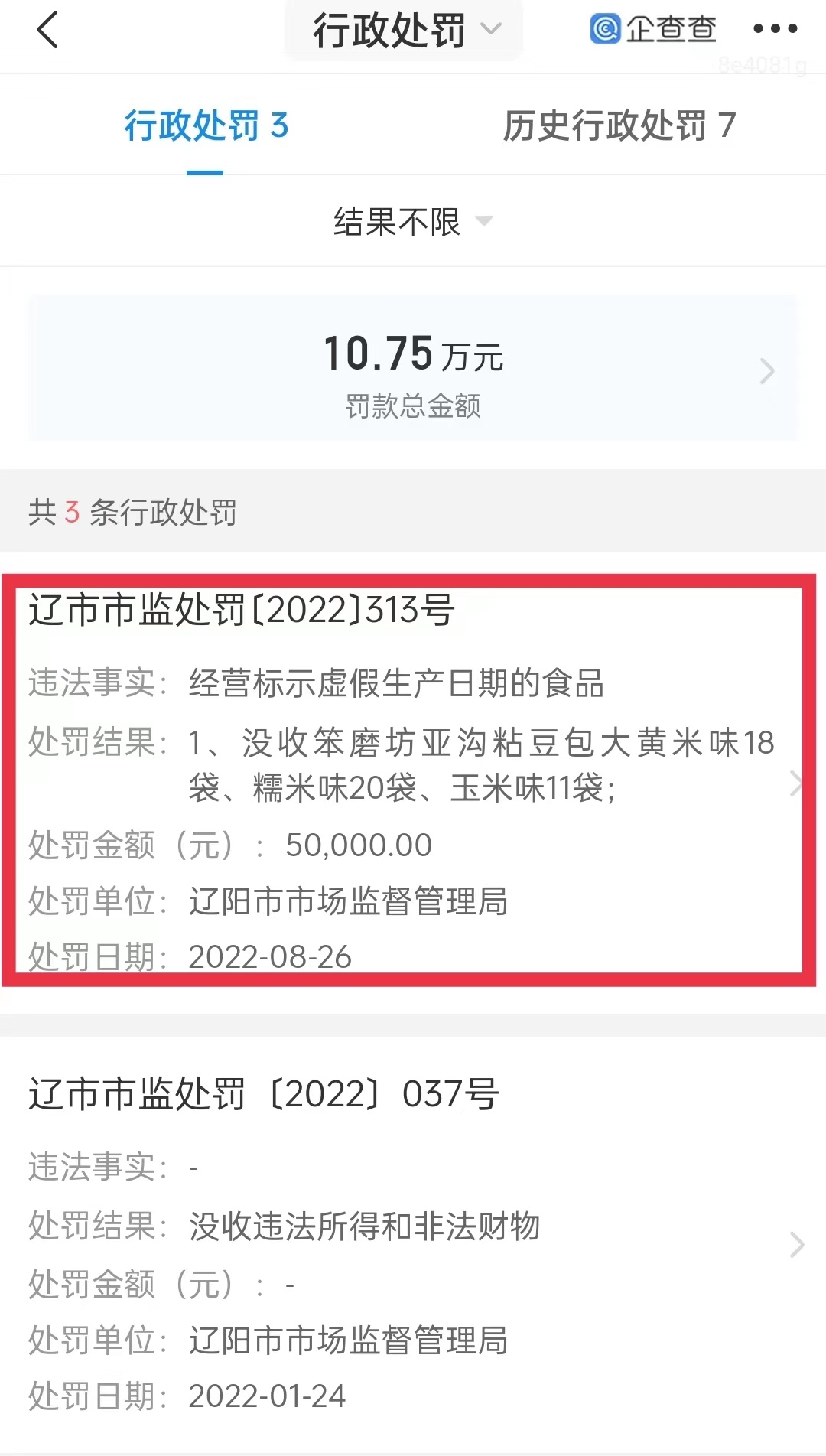Open the 结果不限 filter dropdown
Image resolution: width=826 pixels, height=1456 pixels.
(x=413, y=222)
